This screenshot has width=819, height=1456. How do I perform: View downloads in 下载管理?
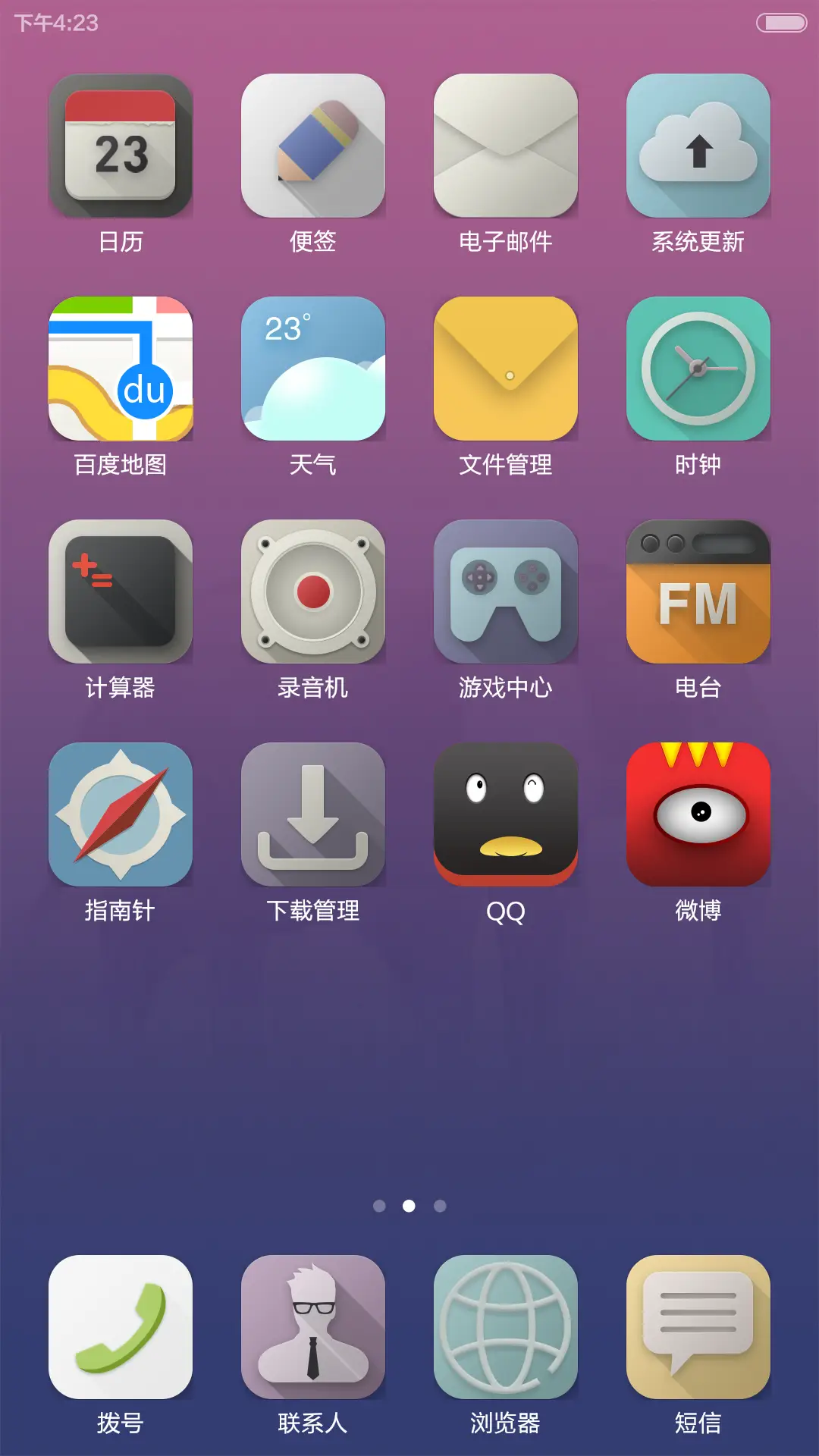pos(314,816)
